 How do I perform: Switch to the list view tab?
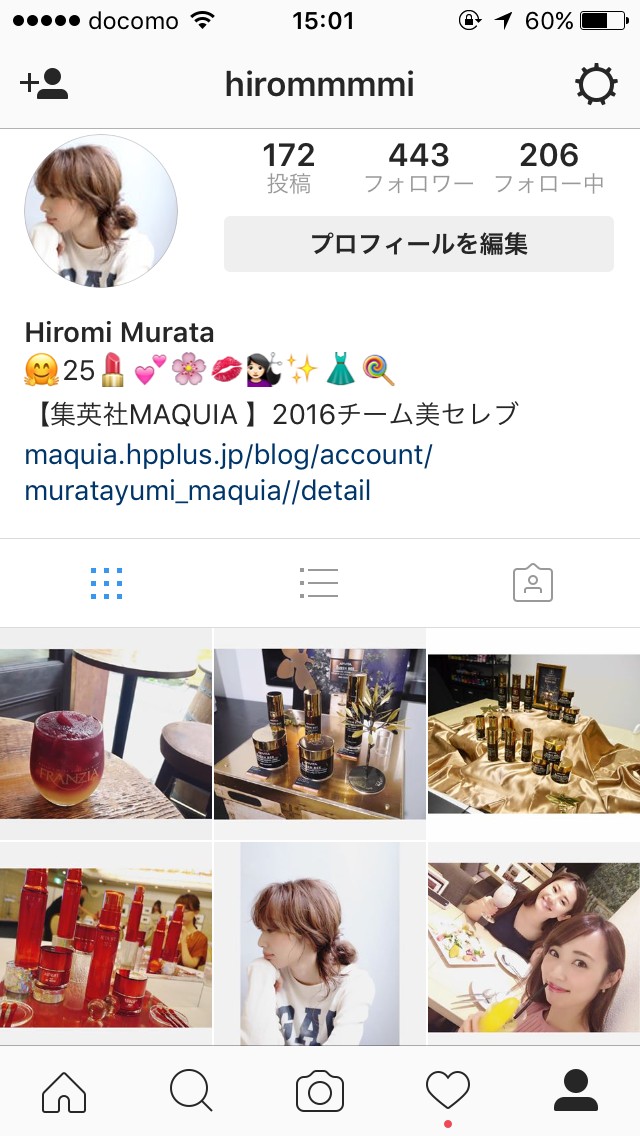319,583
